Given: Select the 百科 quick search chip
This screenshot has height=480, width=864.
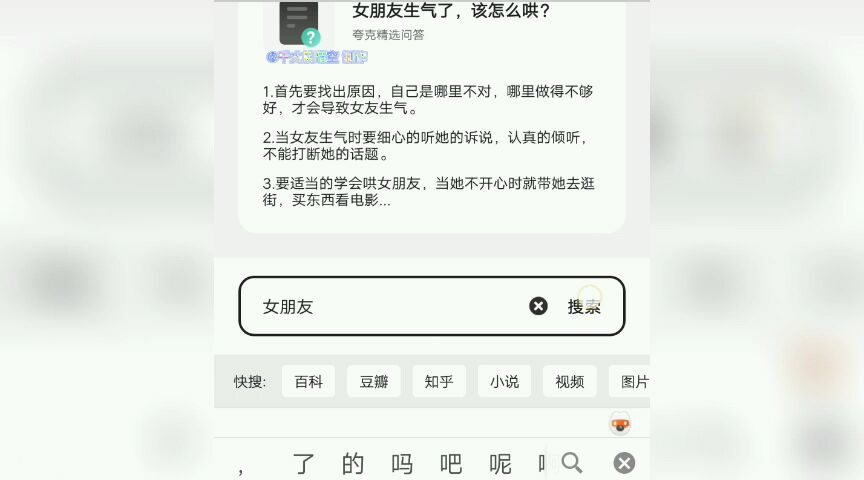Looking at the screenshot, I should coord(308,381).
